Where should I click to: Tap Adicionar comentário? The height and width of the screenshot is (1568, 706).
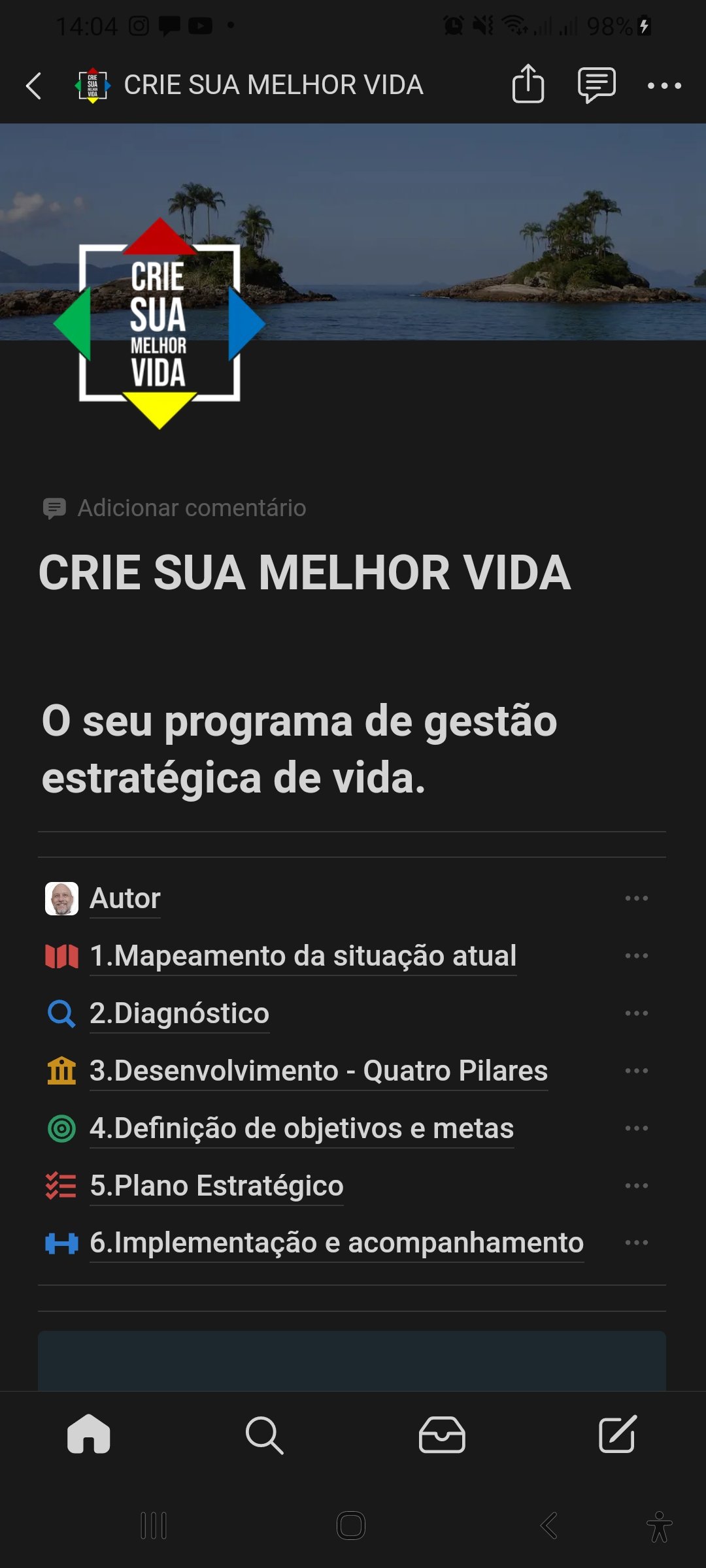tap(191, 508)
